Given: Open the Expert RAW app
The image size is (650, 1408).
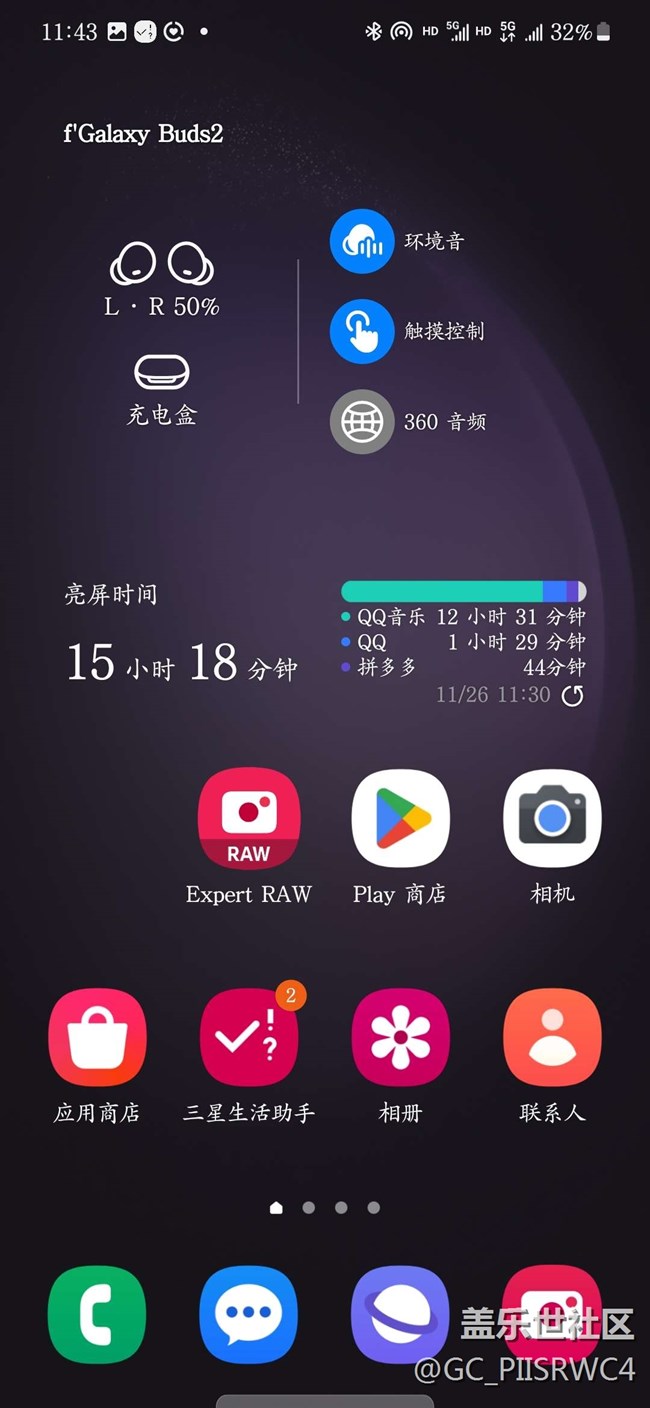Looking at the screenshot, I should [x=249, y=819].
